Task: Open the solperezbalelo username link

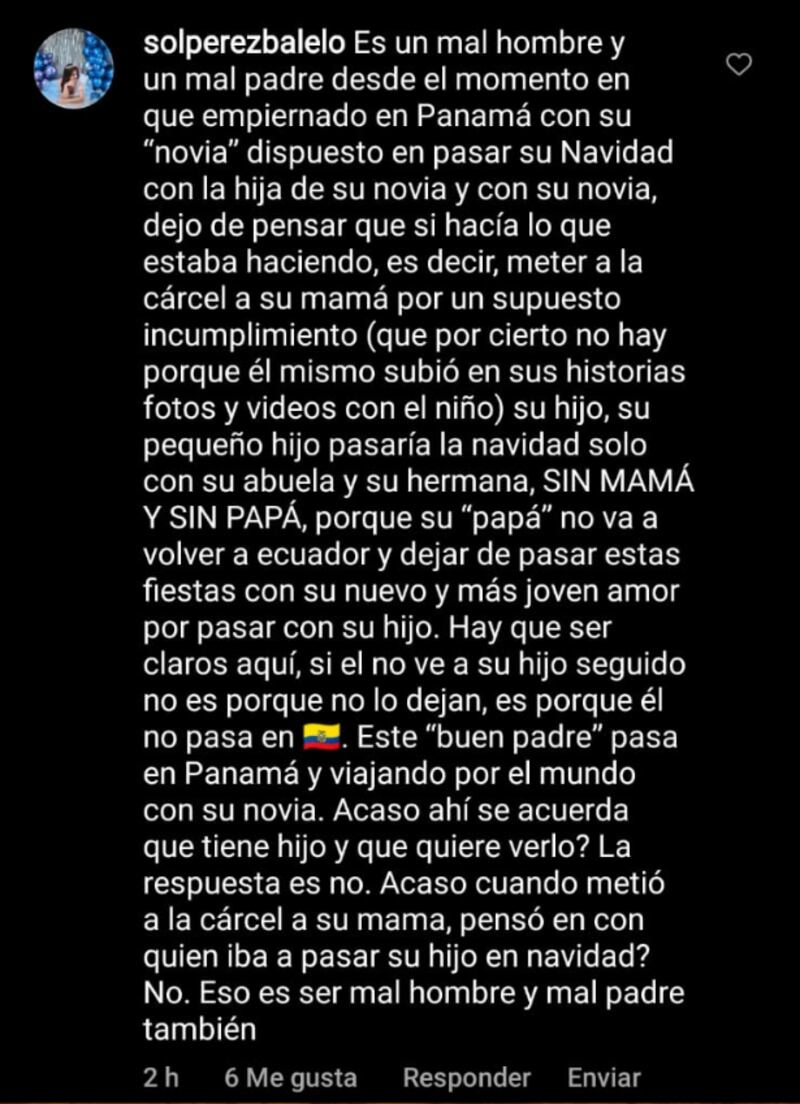Action: (x=245, y=46)
